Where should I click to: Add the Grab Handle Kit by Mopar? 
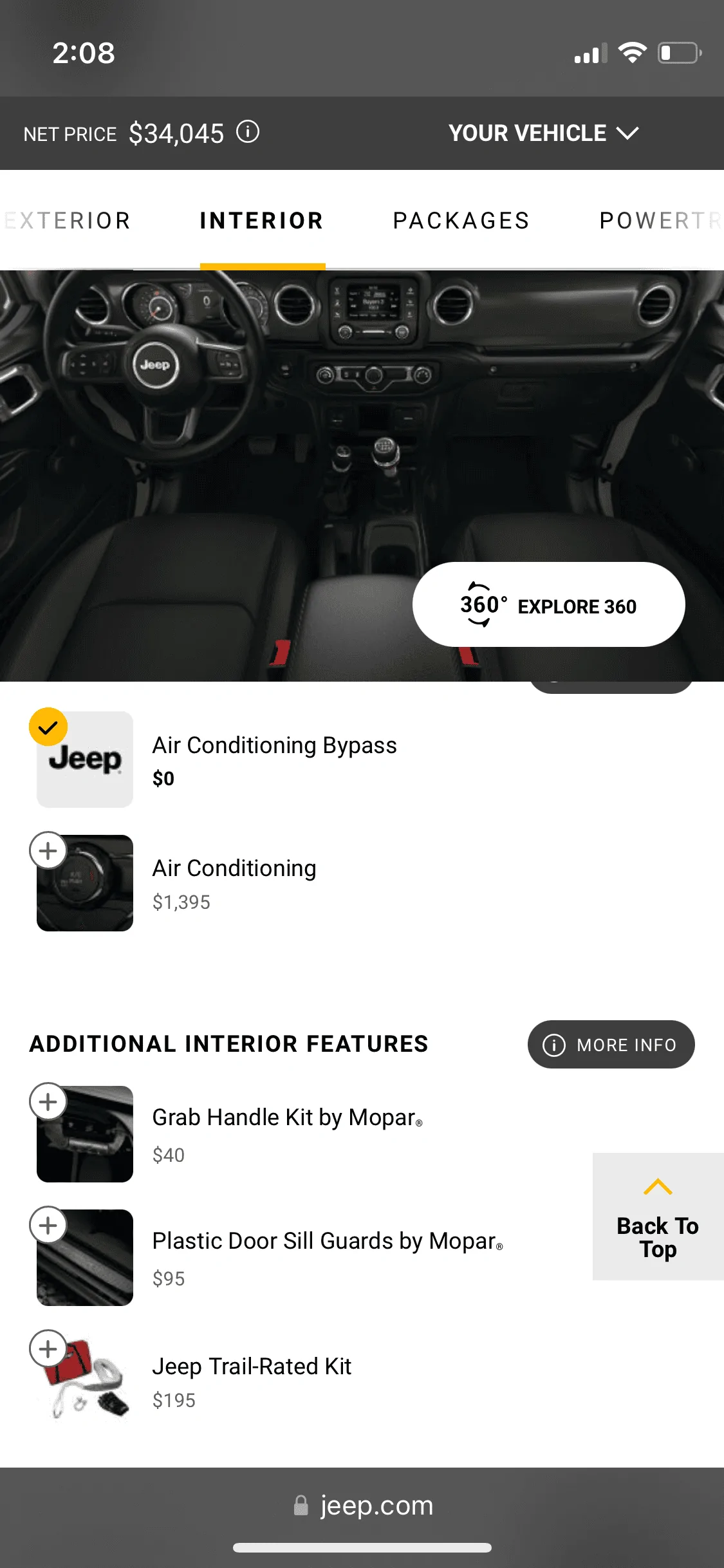48,1102
